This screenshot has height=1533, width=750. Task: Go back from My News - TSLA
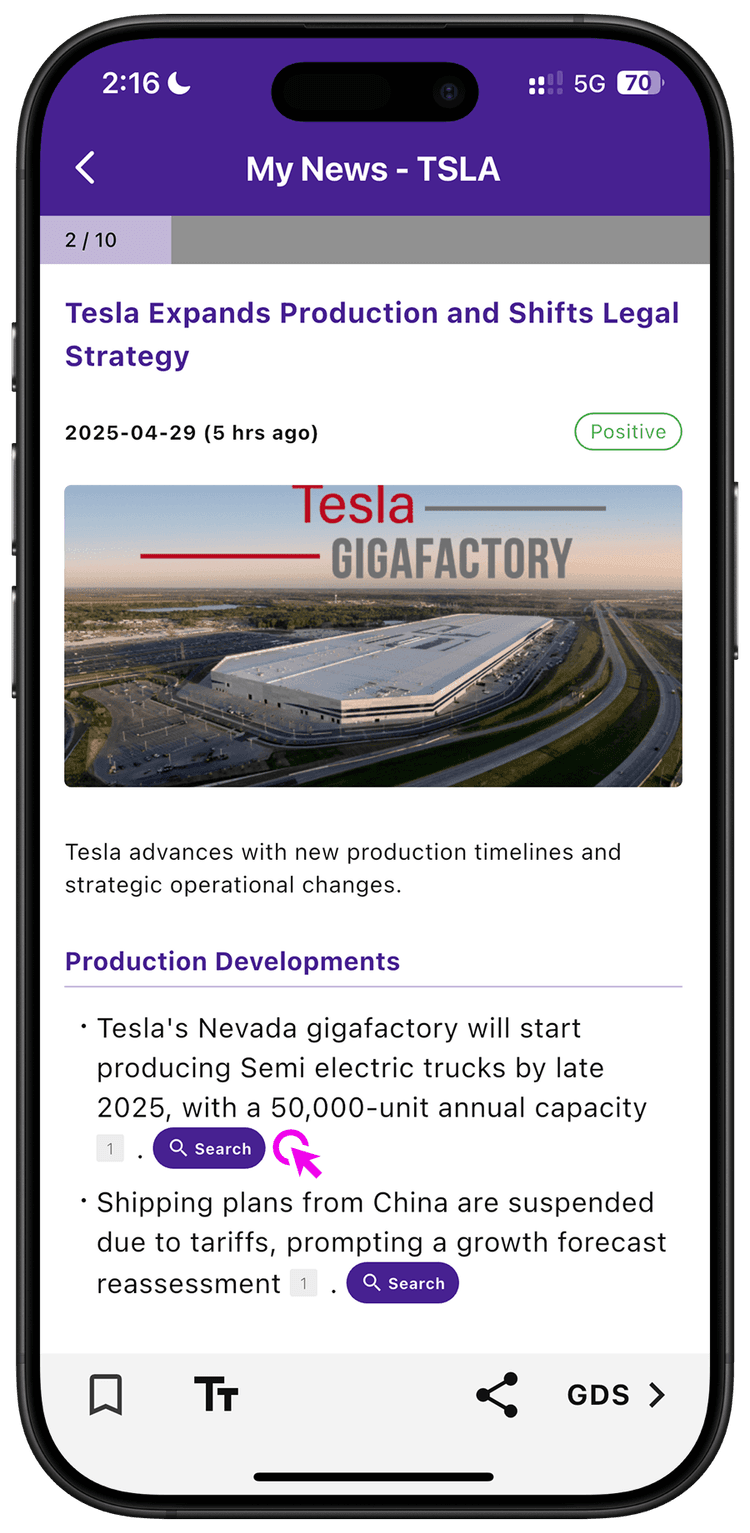click(x=86, y=168)
